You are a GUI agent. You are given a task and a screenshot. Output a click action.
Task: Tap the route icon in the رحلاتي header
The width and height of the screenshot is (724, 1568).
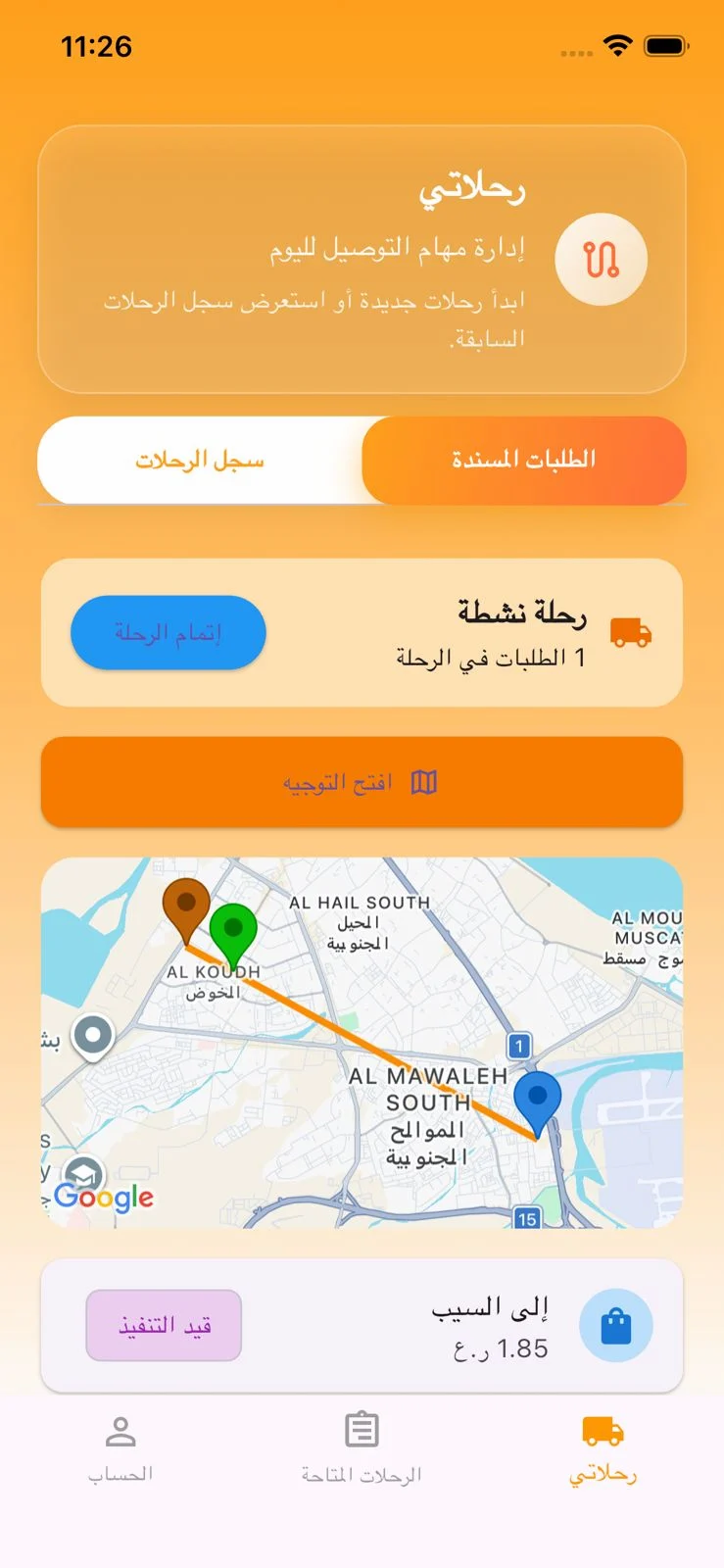pos(601,259)
